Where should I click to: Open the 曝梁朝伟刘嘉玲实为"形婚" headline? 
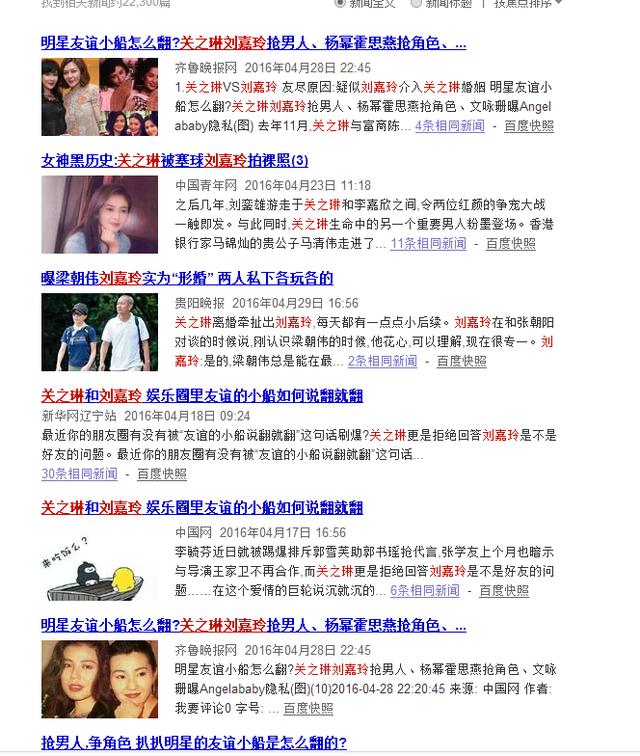coord(187,278)
